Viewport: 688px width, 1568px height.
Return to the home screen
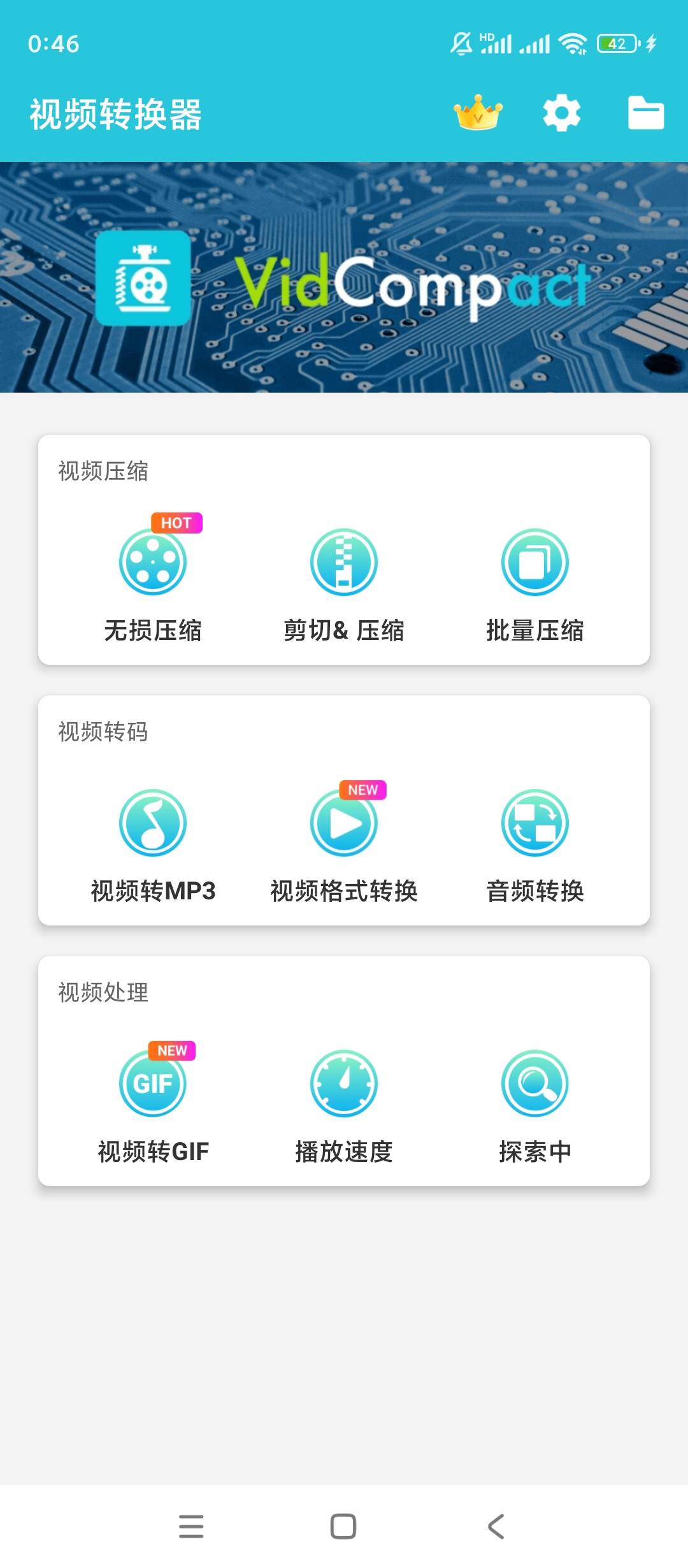point(343,1527)
